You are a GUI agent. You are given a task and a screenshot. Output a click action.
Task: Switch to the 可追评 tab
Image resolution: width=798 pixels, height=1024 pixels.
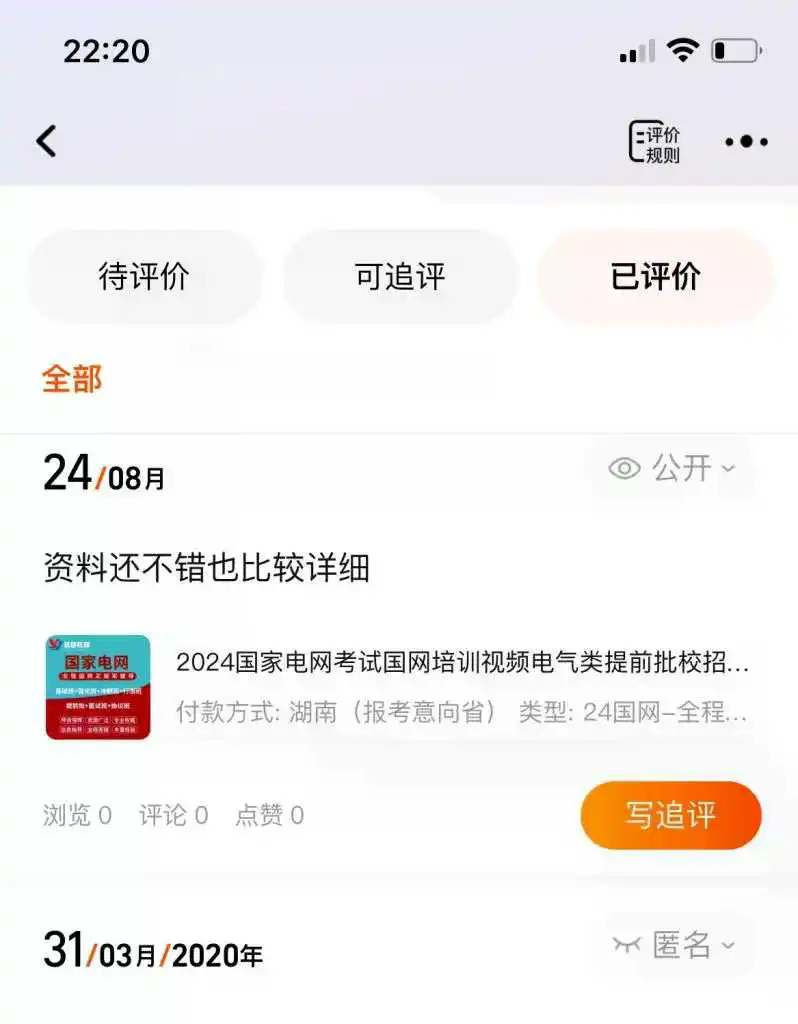400,277
